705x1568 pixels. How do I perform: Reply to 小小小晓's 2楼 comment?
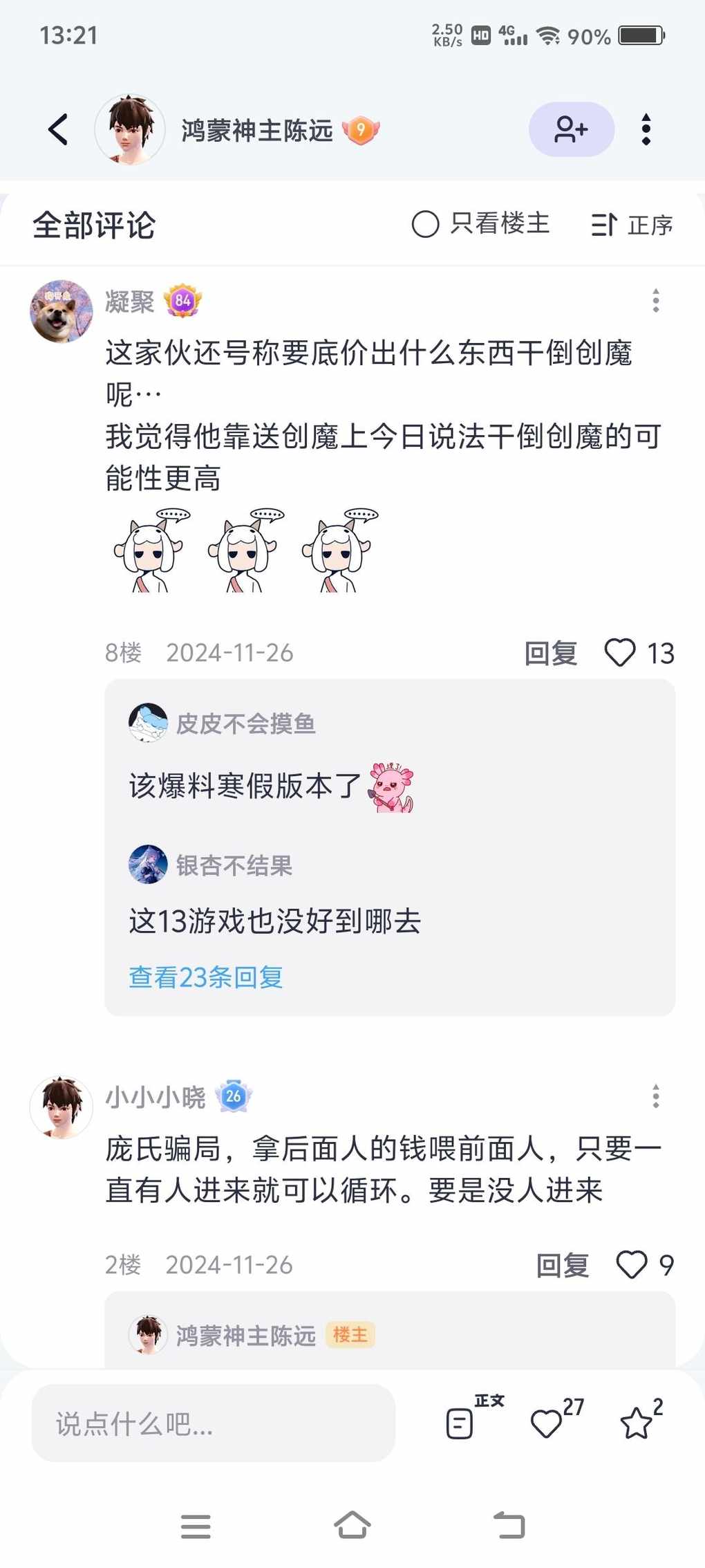click(x=562, y=1265)
